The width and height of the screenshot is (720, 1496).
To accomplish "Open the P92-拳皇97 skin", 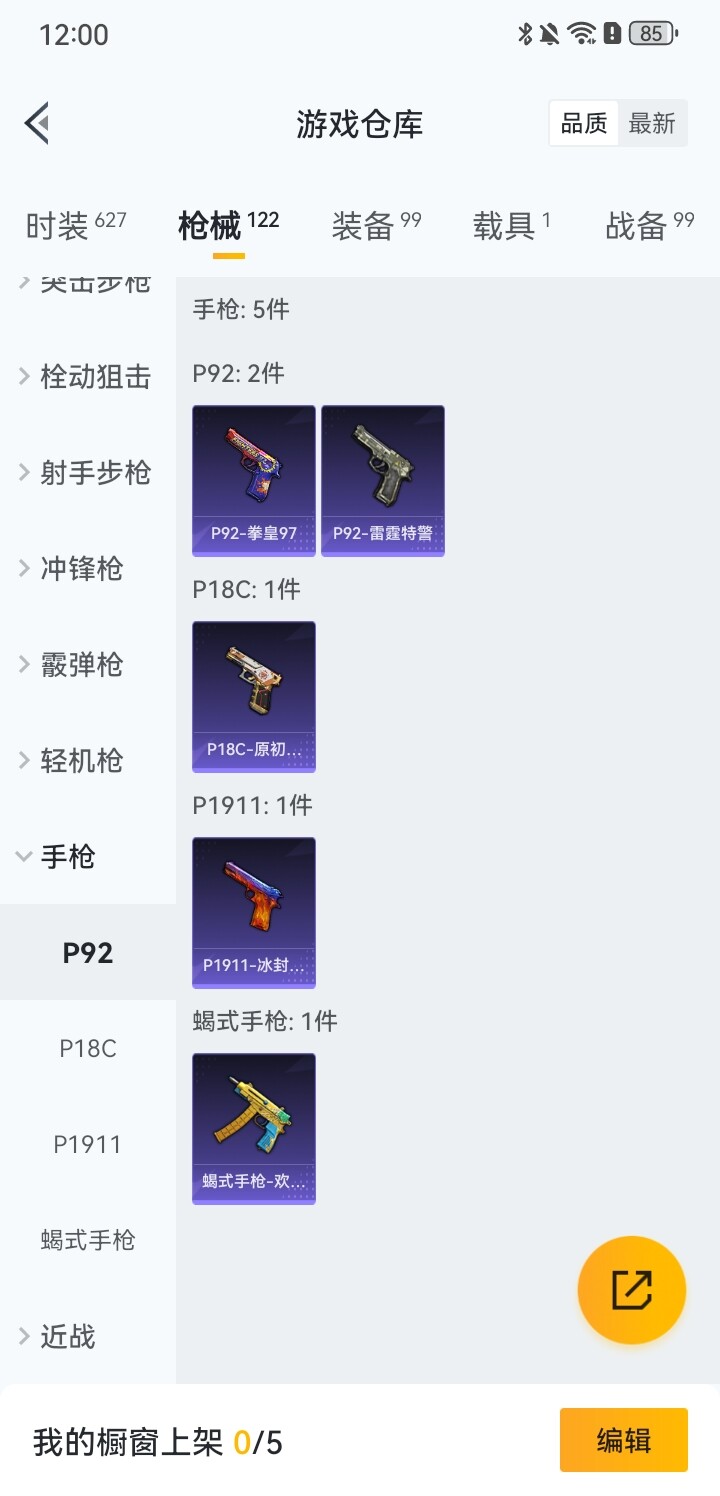I will pyautogui.click(x=254, y=480).
